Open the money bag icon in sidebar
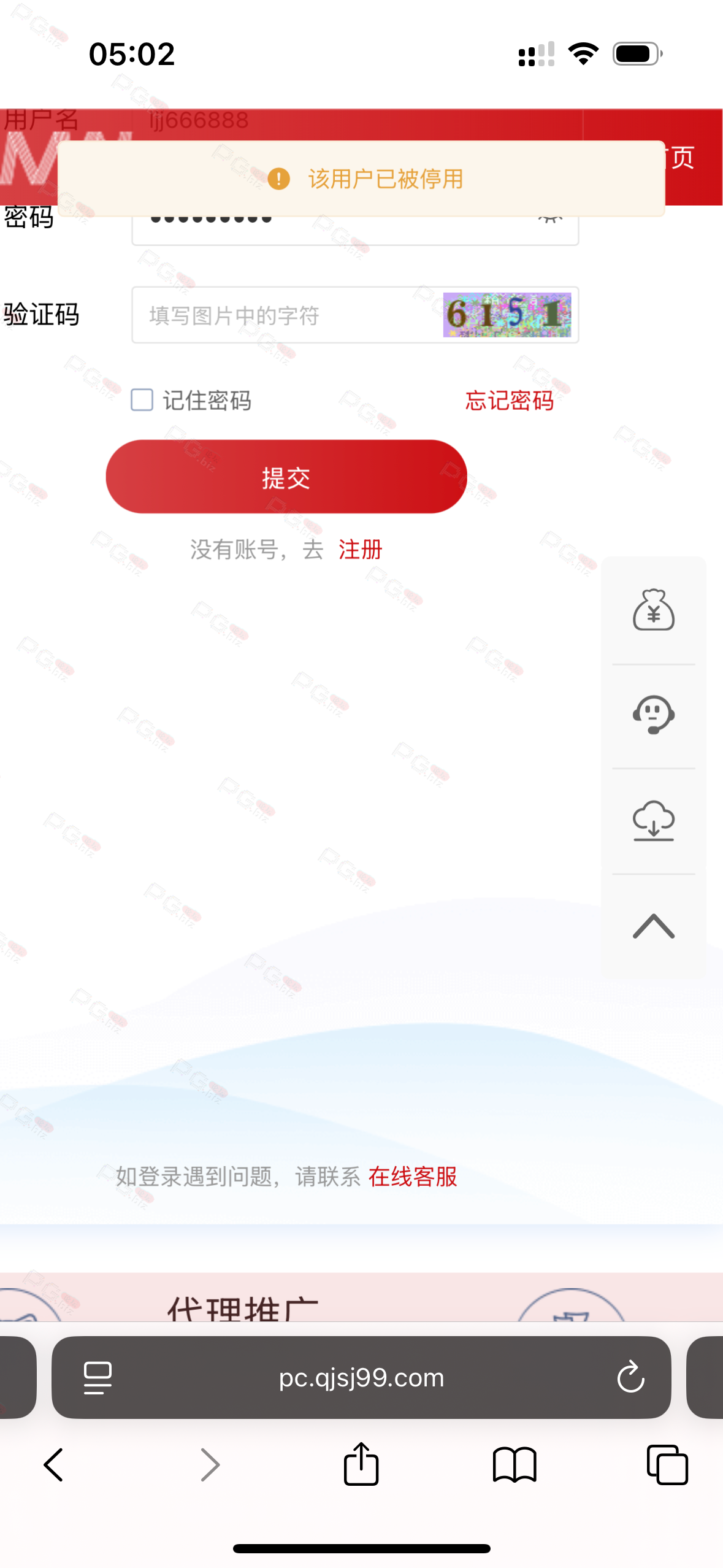Screen dimensions: 723x1568 click(x=653, y=610)
